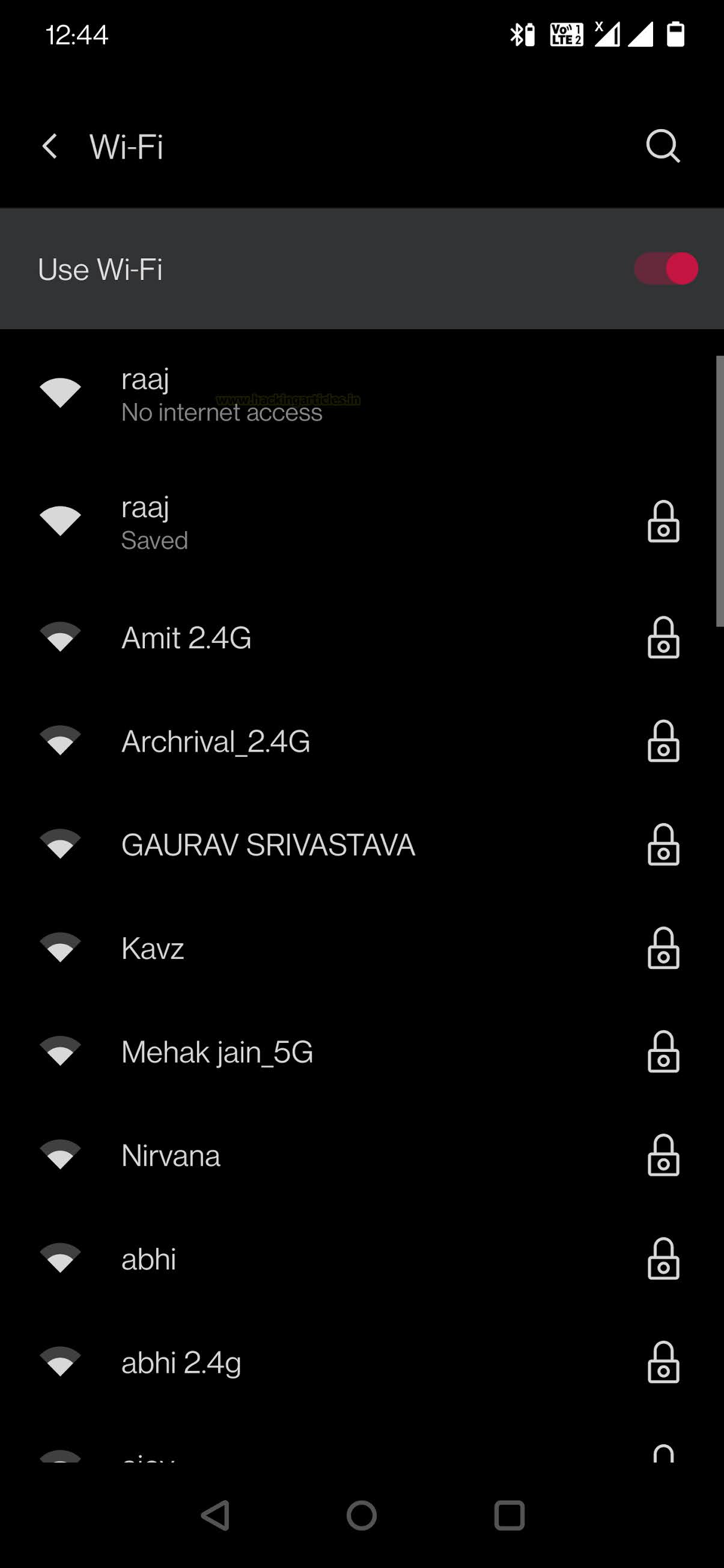Open the raaj network with no internet access
The height and width of the screenshot is (1568, 724).
pyautogui.click(x=222, y=395)
